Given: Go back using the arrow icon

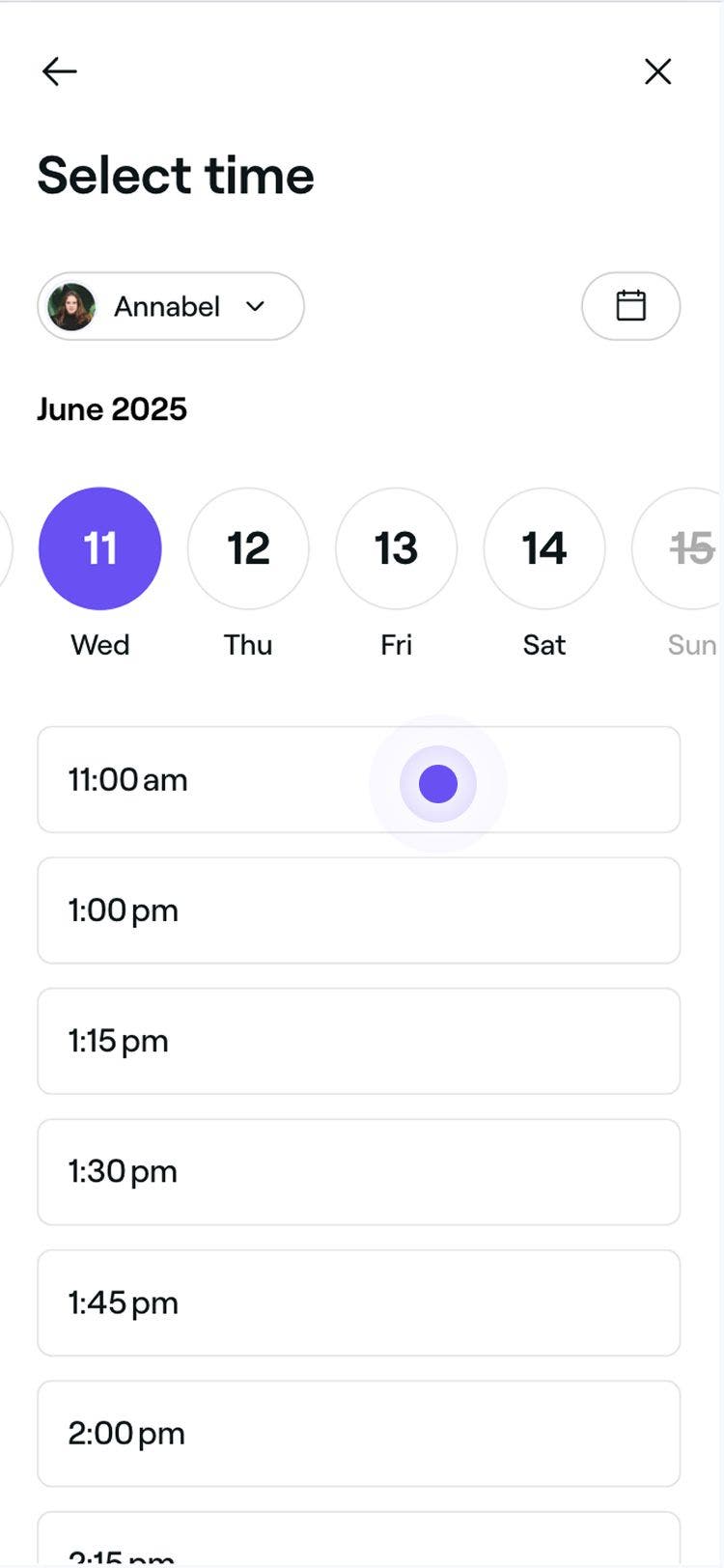Looking at the screenshot, I should pyautogui.click(x=59, y=71).
